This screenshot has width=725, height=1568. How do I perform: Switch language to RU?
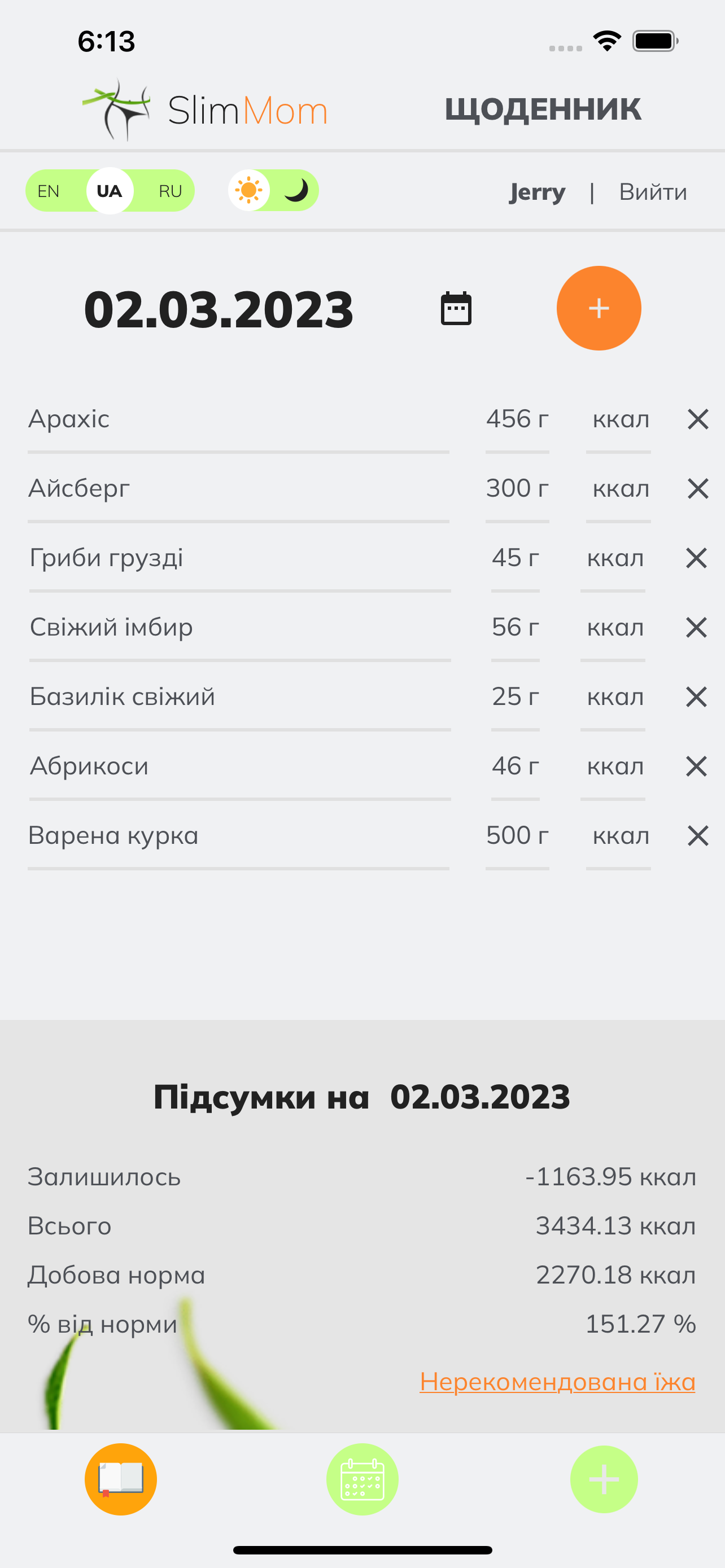(171, 191)
